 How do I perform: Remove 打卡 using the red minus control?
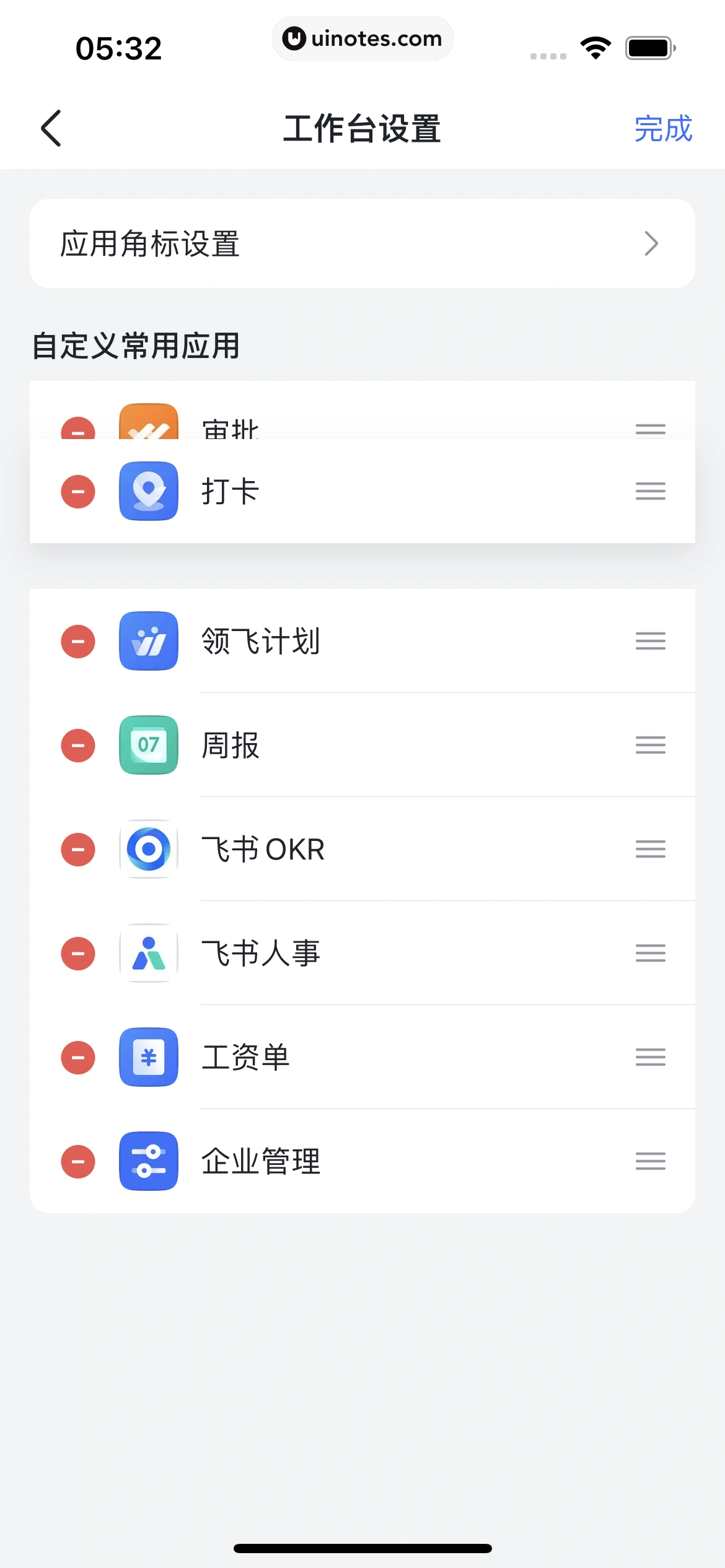point(77,490)
